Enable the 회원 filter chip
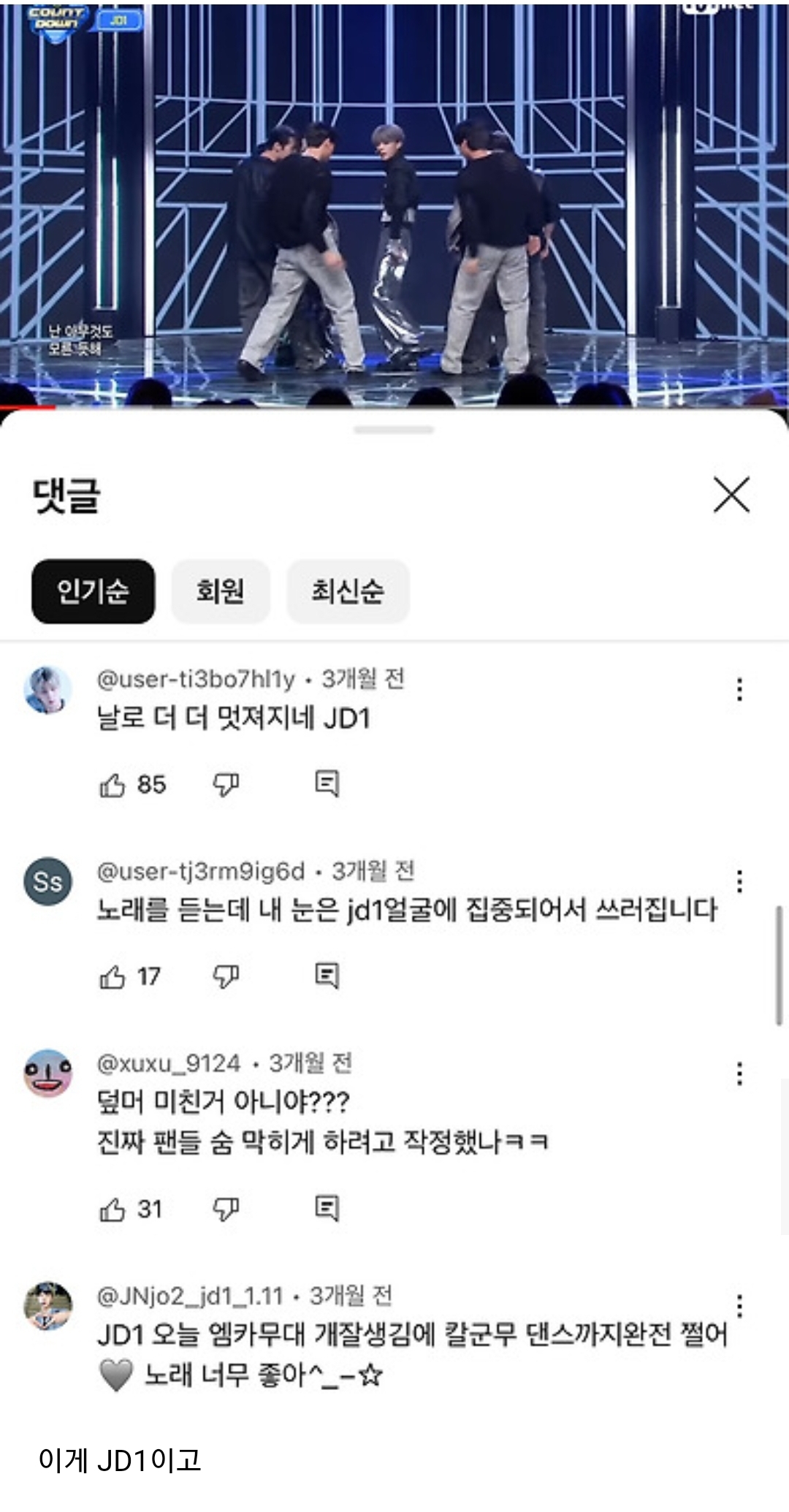 (x=220, y=592)
